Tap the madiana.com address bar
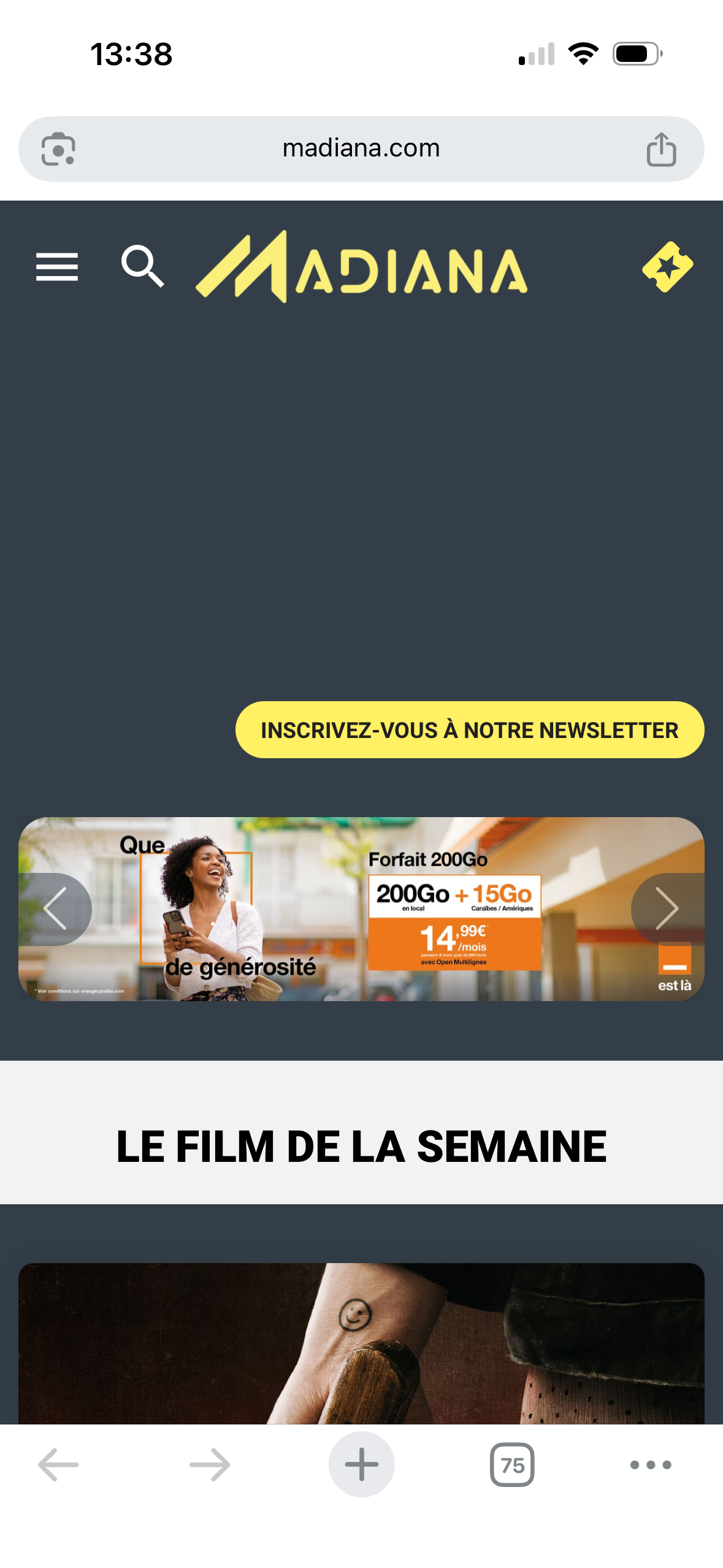723x1568 pixels. tap(361, 148)
